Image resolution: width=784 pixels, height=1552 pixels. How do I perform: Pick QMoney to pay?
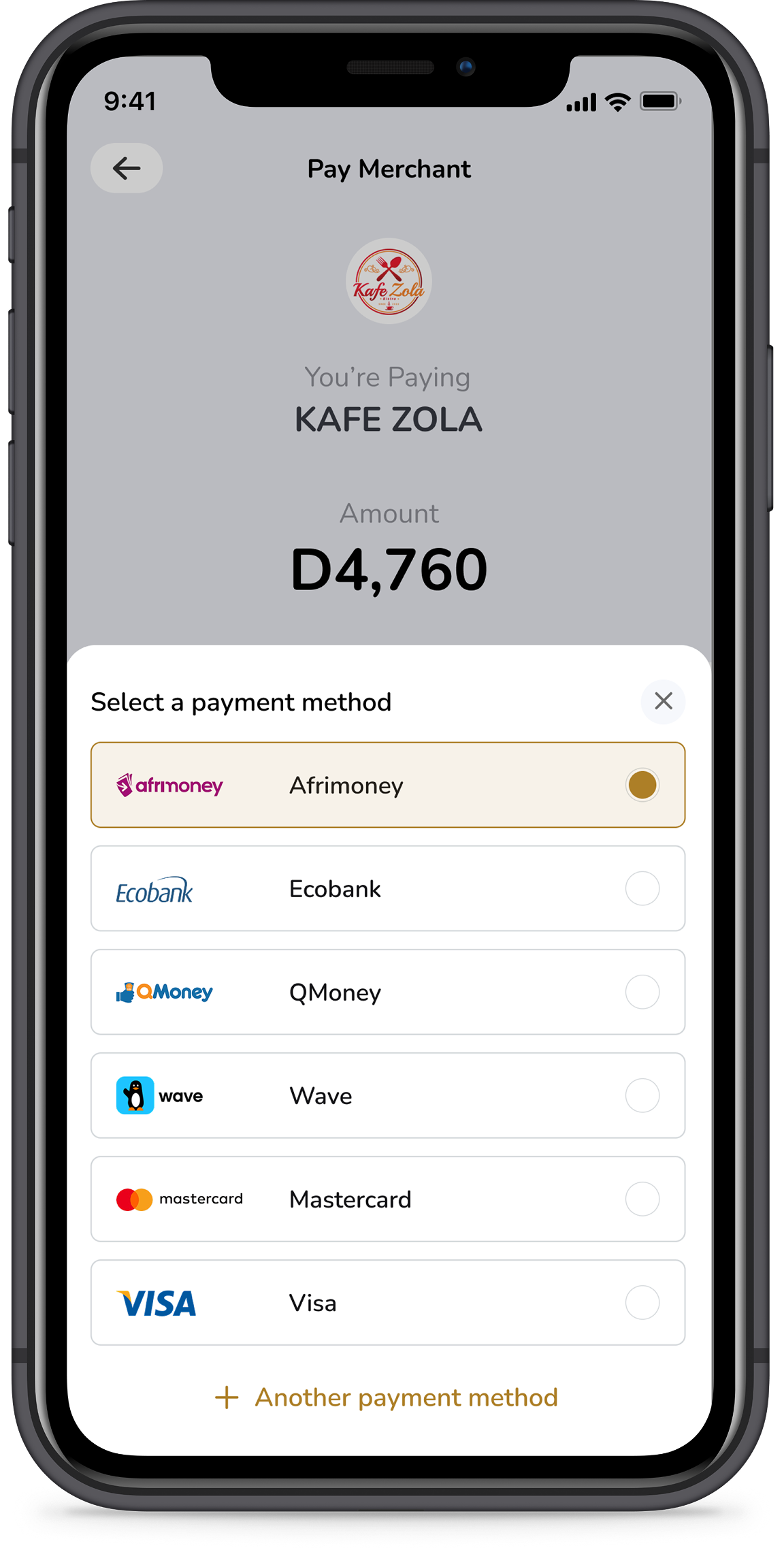tap(387, 992)
